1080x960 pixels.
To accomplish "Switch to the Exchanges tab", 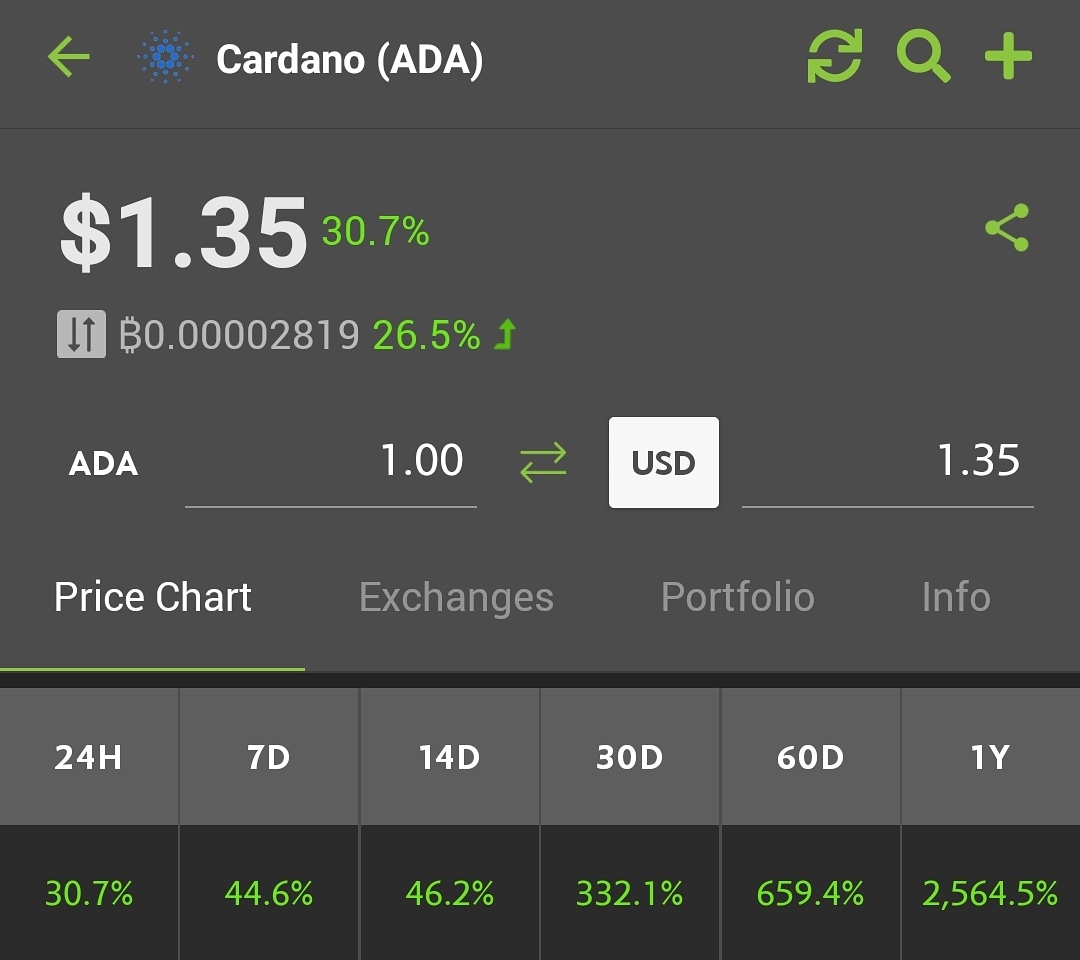I will [456, 598].
